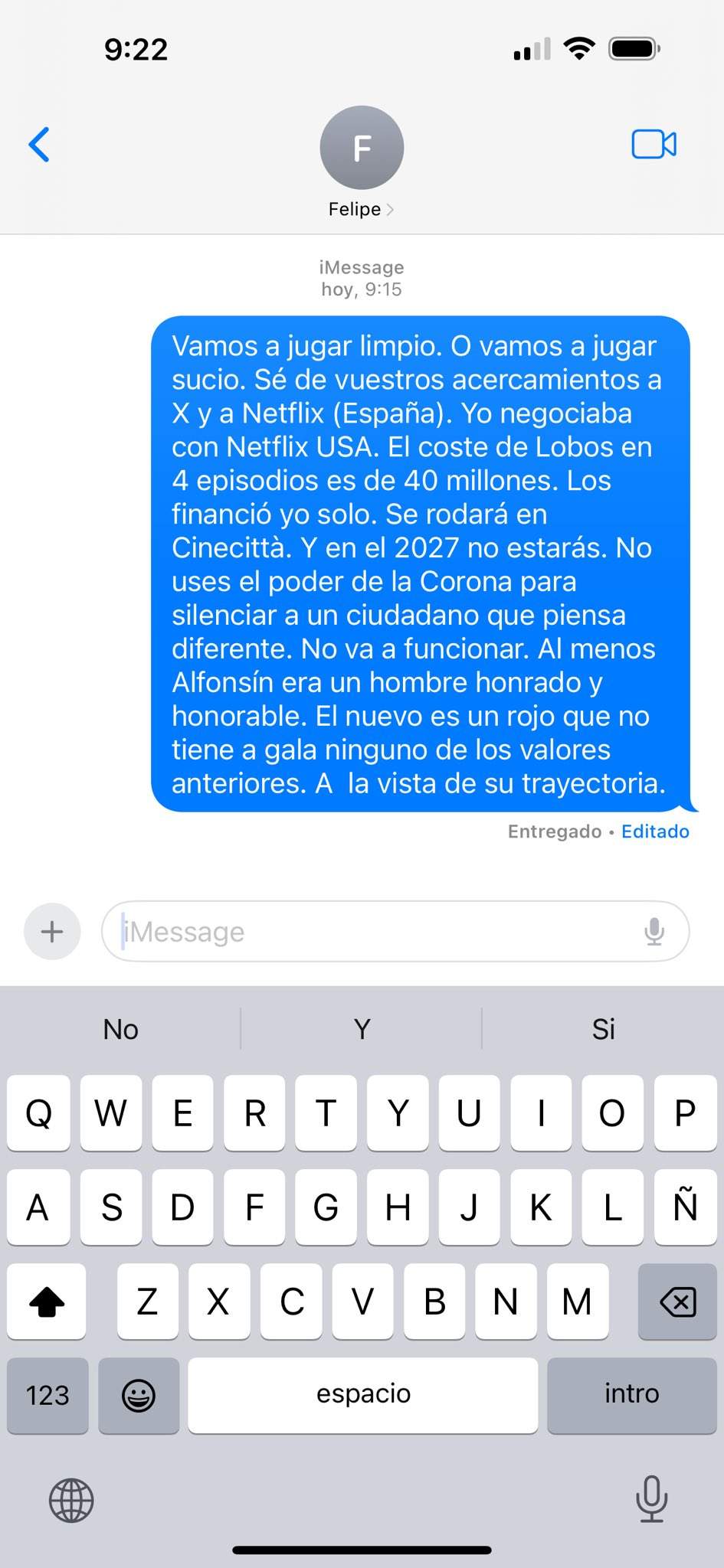Record an audio message with the field microphone
This screenshot has height=1568, width=724.
(x=654, y=932)
